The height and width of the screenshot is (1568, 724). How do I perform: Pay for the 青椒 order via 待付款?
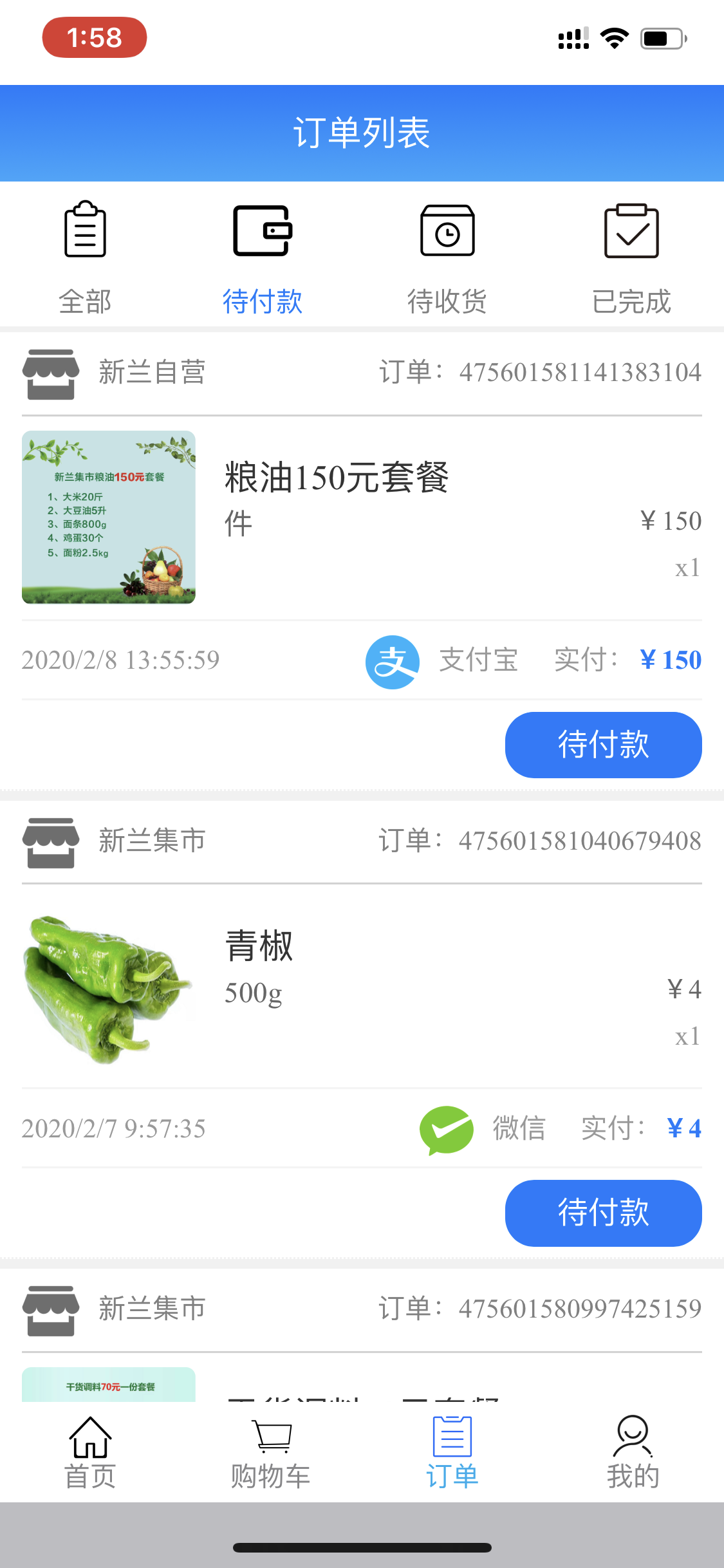(603, 1213)
